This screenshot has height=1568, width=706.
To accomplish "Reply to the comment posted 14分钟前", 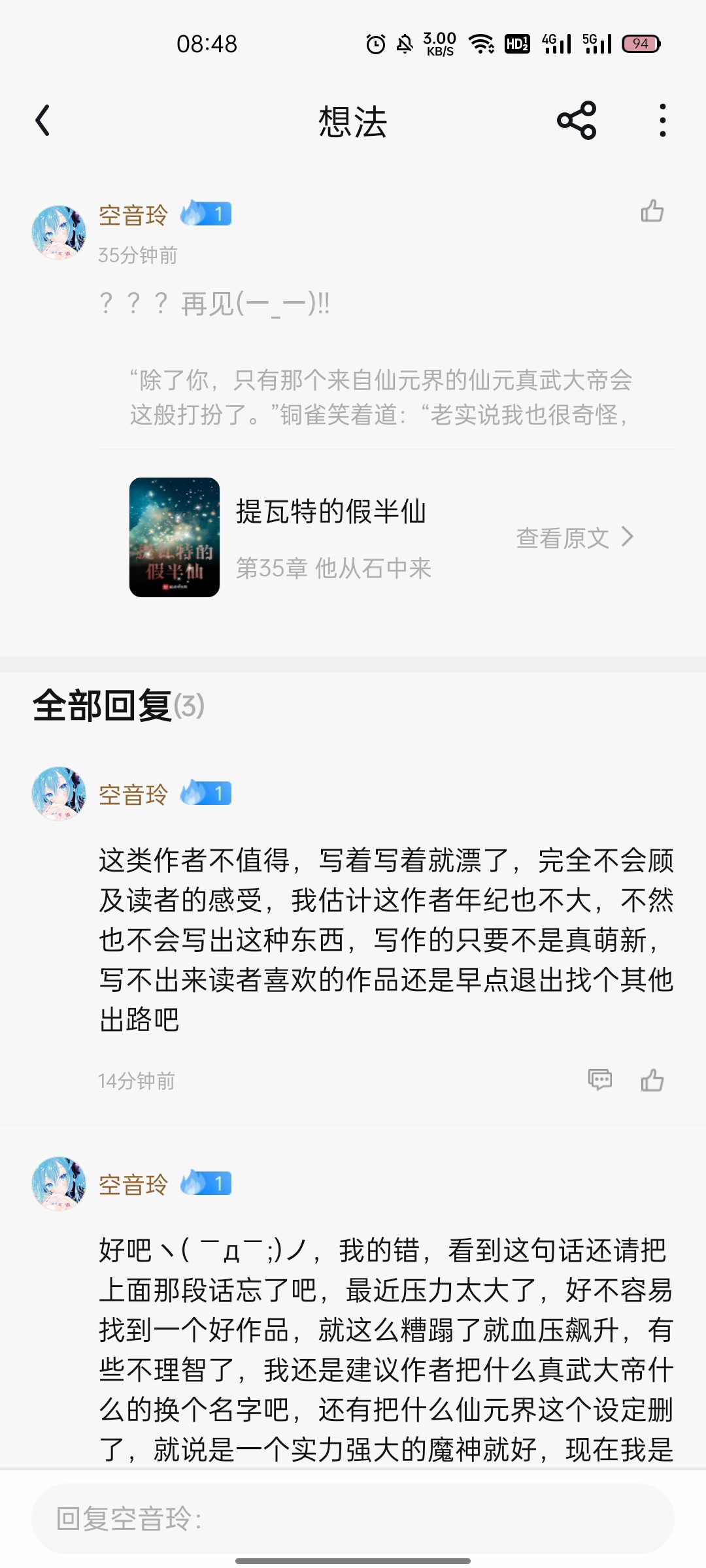I will pyautogui.click(x=599, y=1079).
